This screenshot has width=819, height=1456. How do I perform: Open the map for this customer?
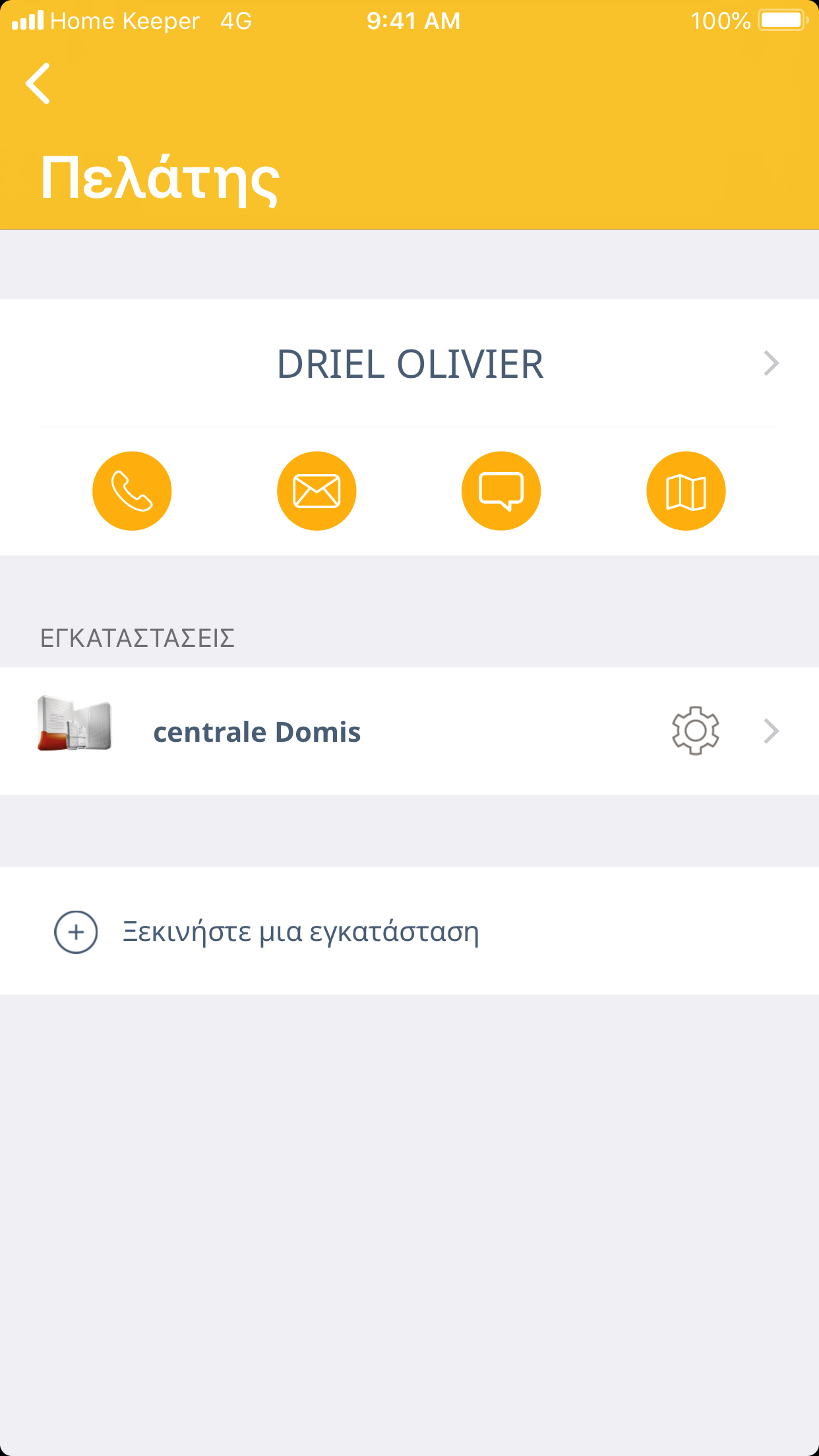point(686,491)
